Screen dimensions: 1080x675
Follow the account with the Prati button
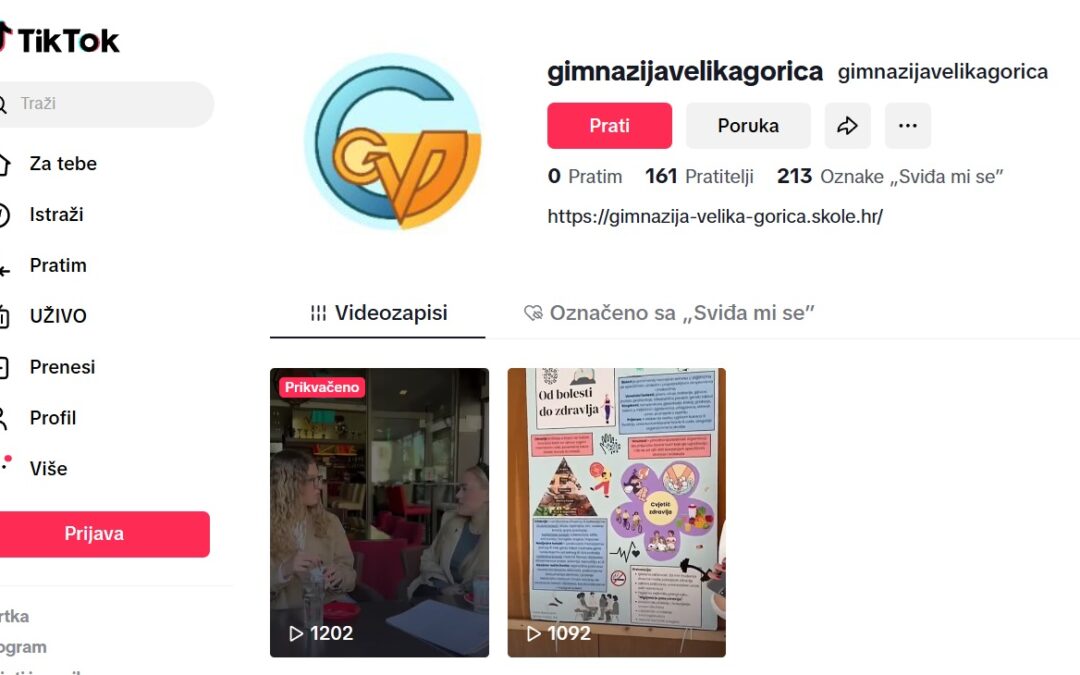point(609,126)
